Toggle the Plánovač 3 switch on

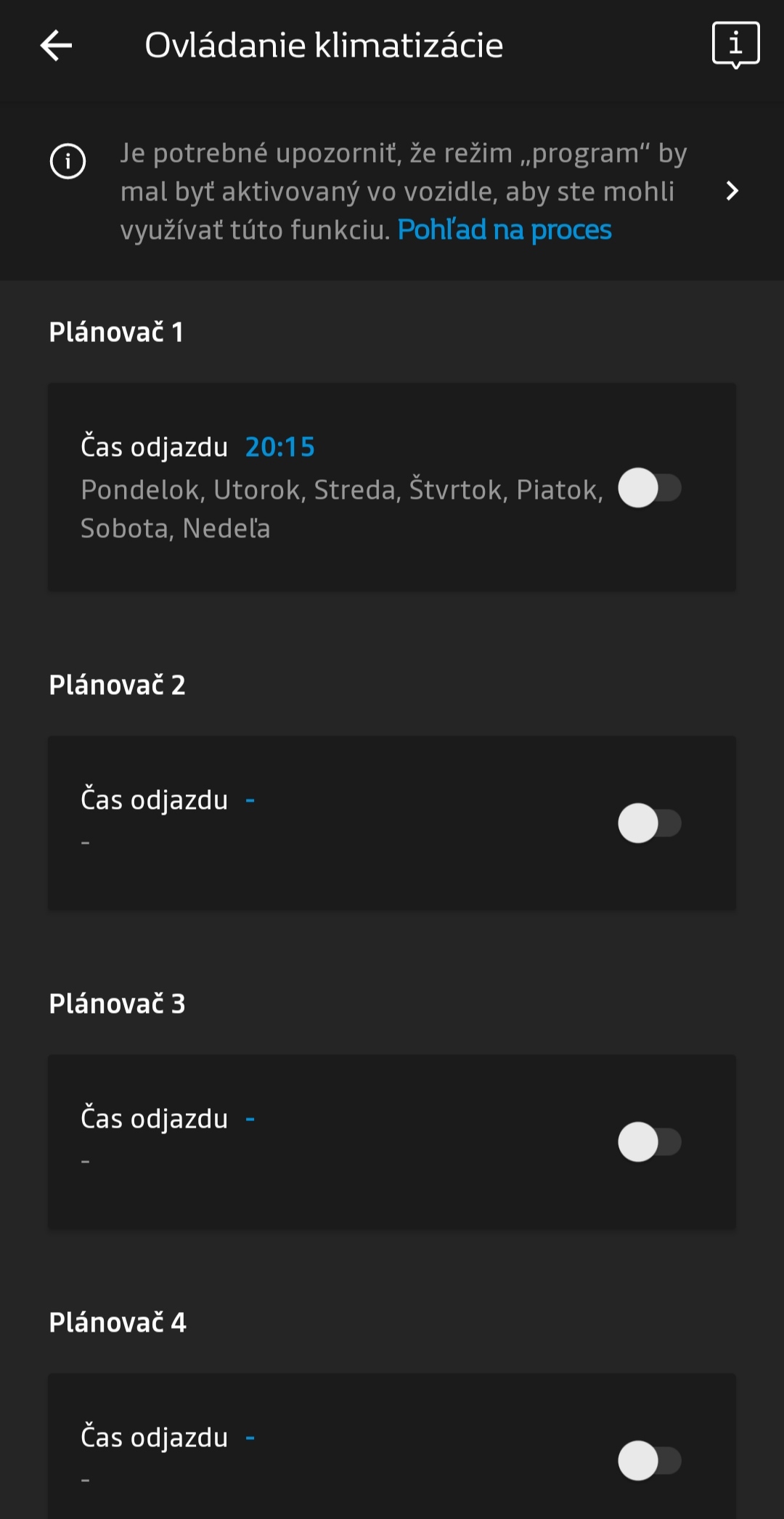tap(650, 1142)
